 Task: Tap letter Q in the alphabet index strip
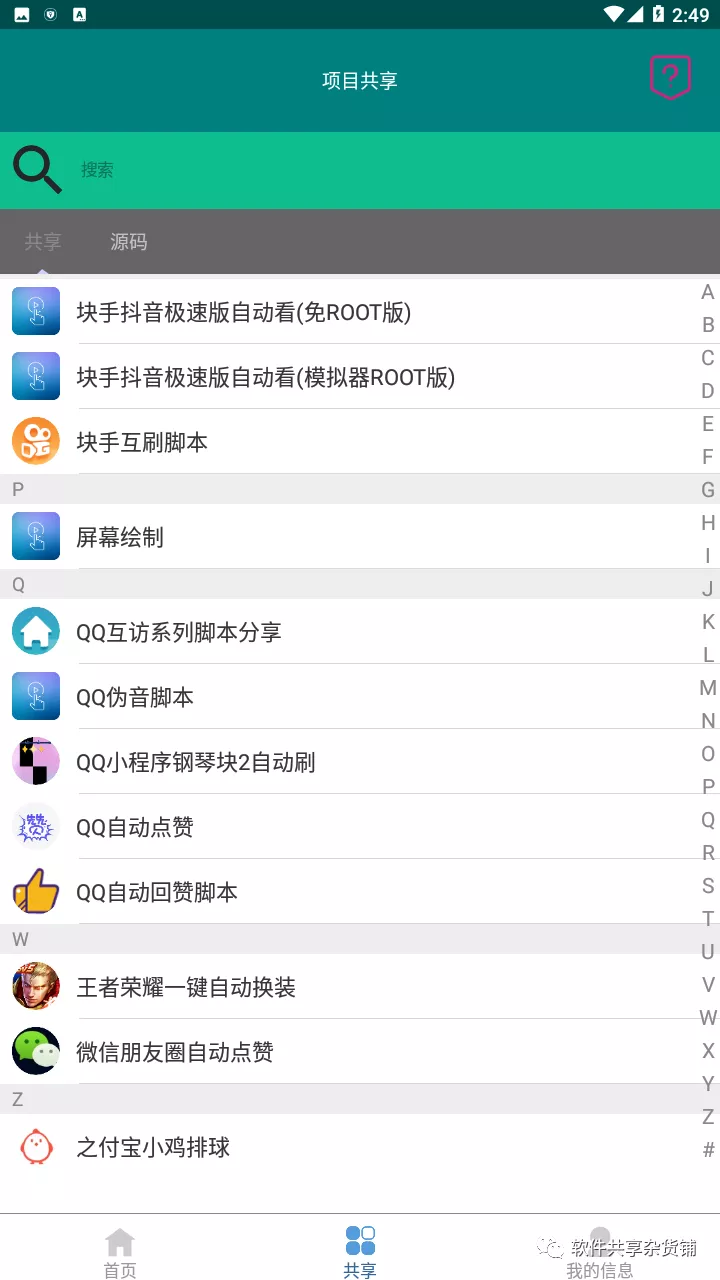point(708,820)
